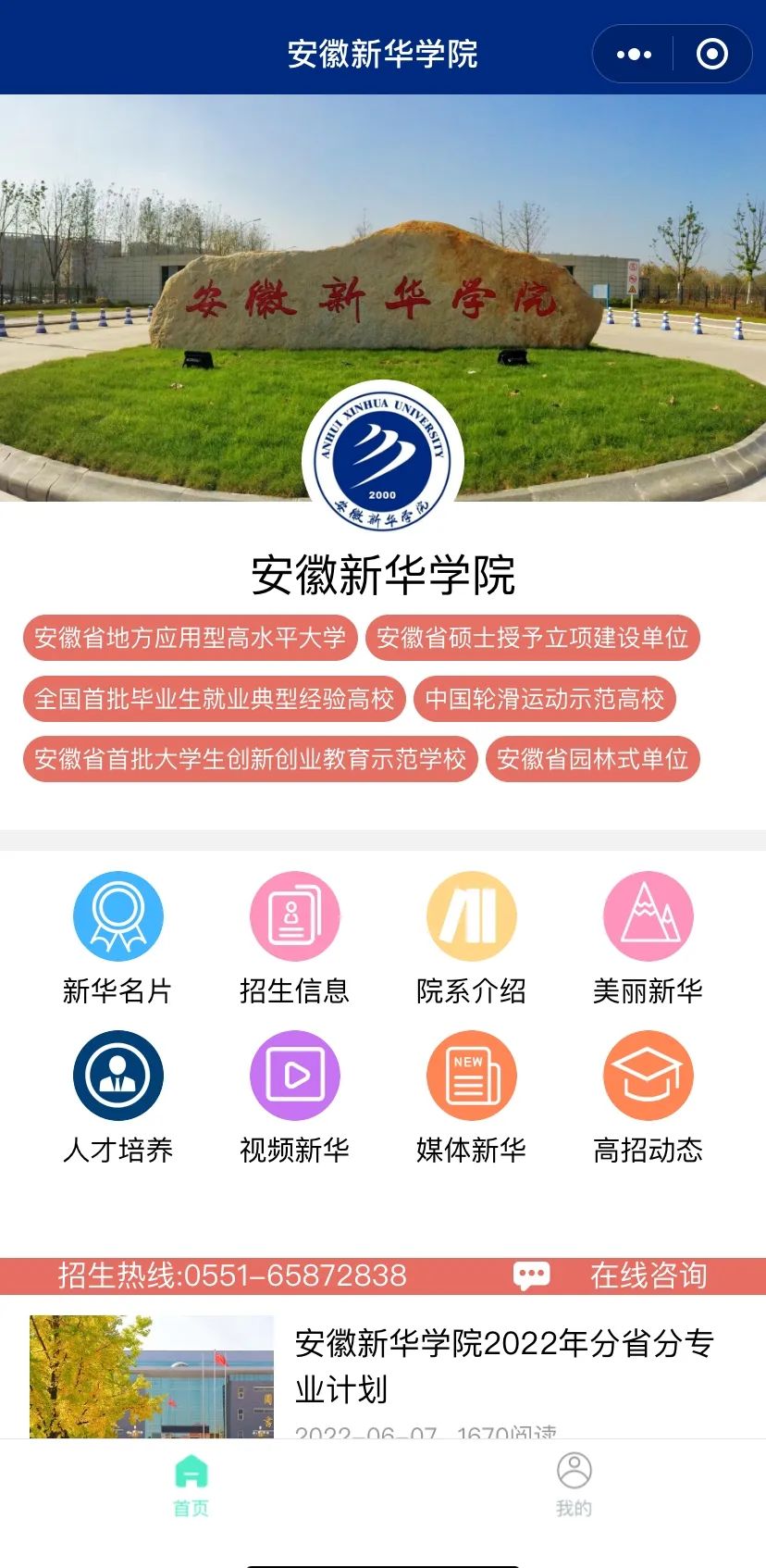
Task: Call the 招生热线 admissions hotline number
Action: click(x=232, y=1276)
